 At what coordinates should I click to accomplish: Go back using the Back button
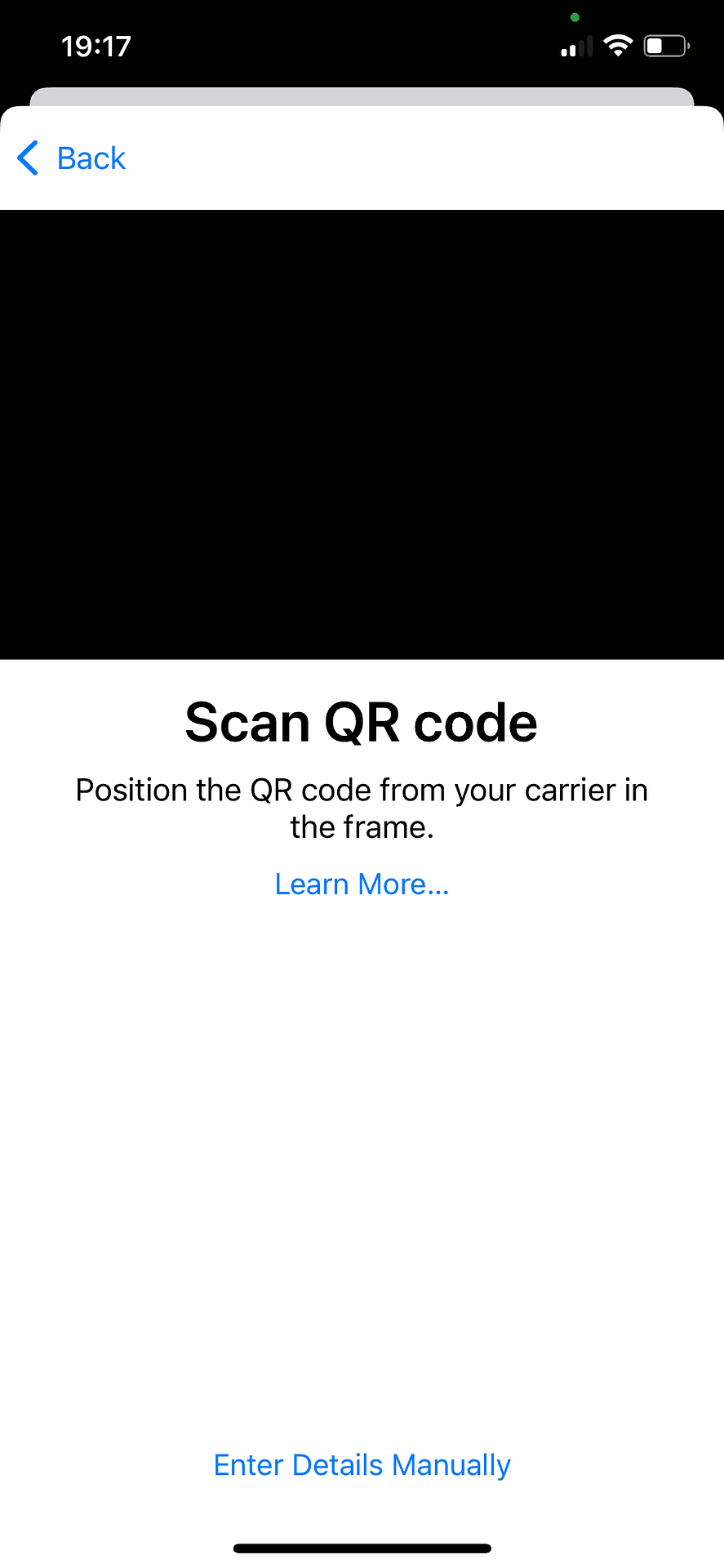point(72,158)
